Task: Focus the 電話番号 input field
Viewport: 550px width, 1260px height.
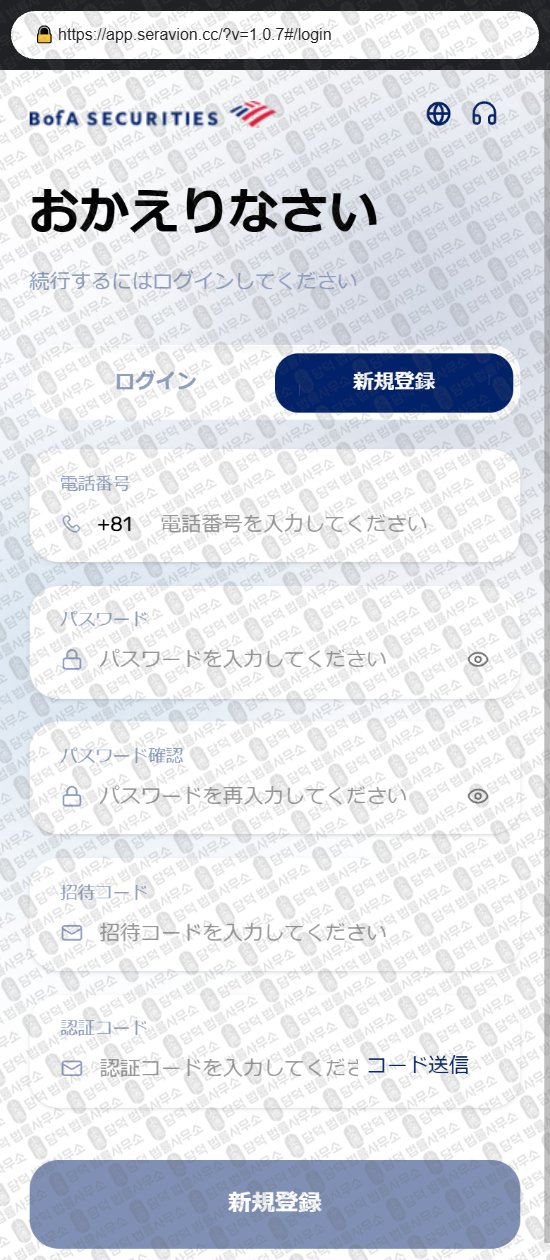Action: click(328, 524)
